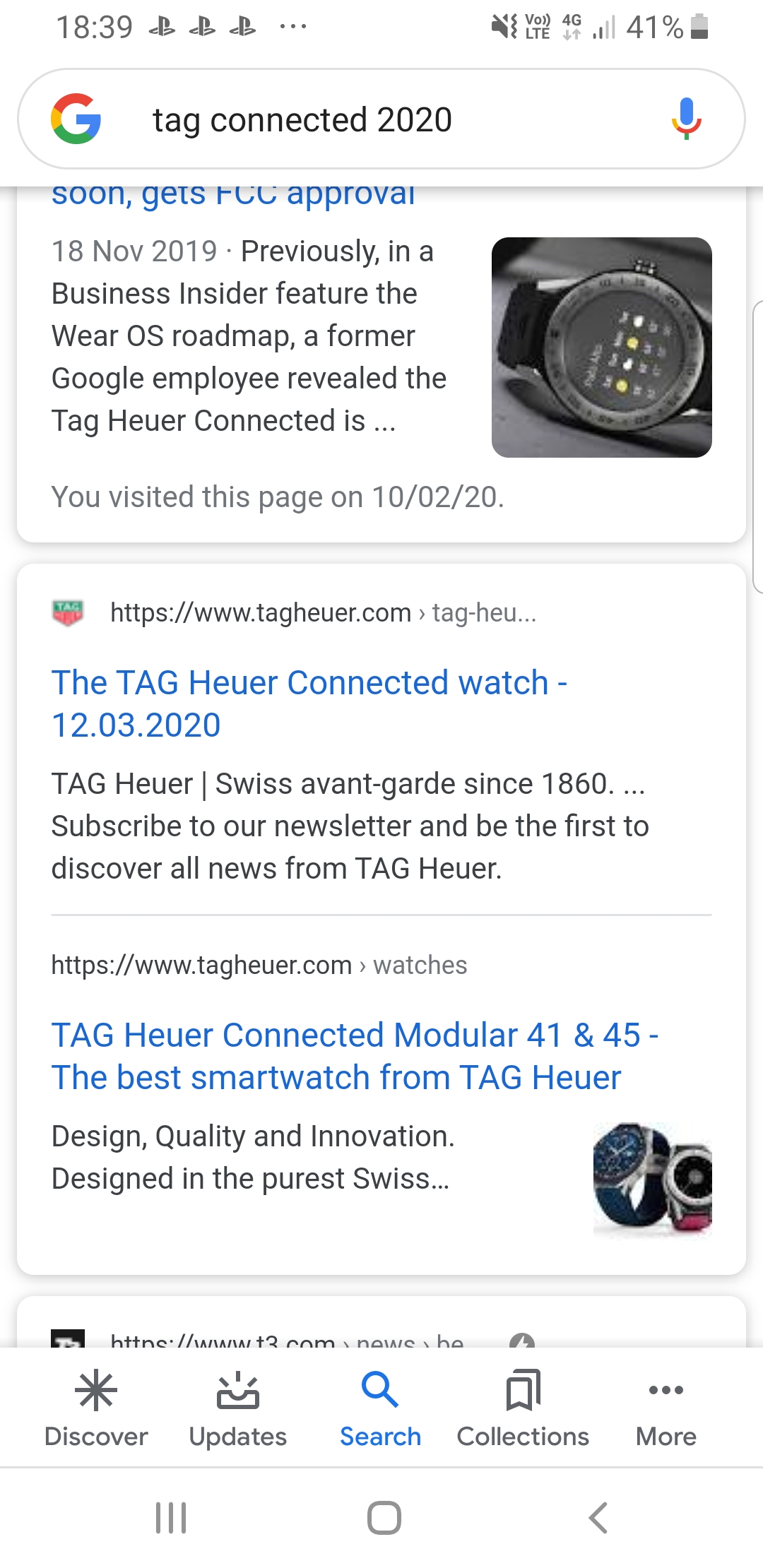This screenshot has height=1568, width=763.
Task: Tap the two-watches thumbnail in Modular result
Action: point(652,1178)
